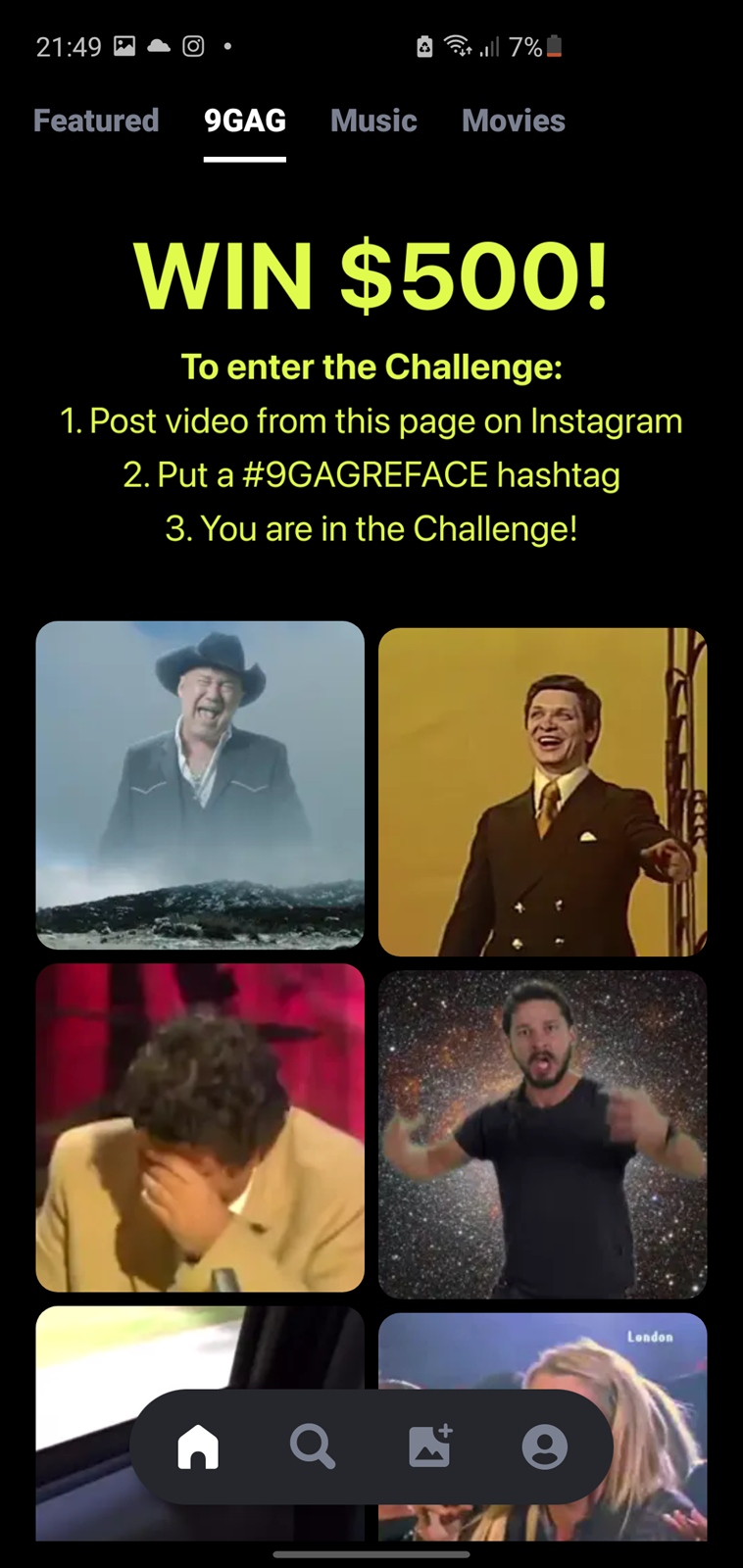Open the facepalm man in tan jacket video
Screen dimensions: 743x1568
click(x=200, y=1127)
